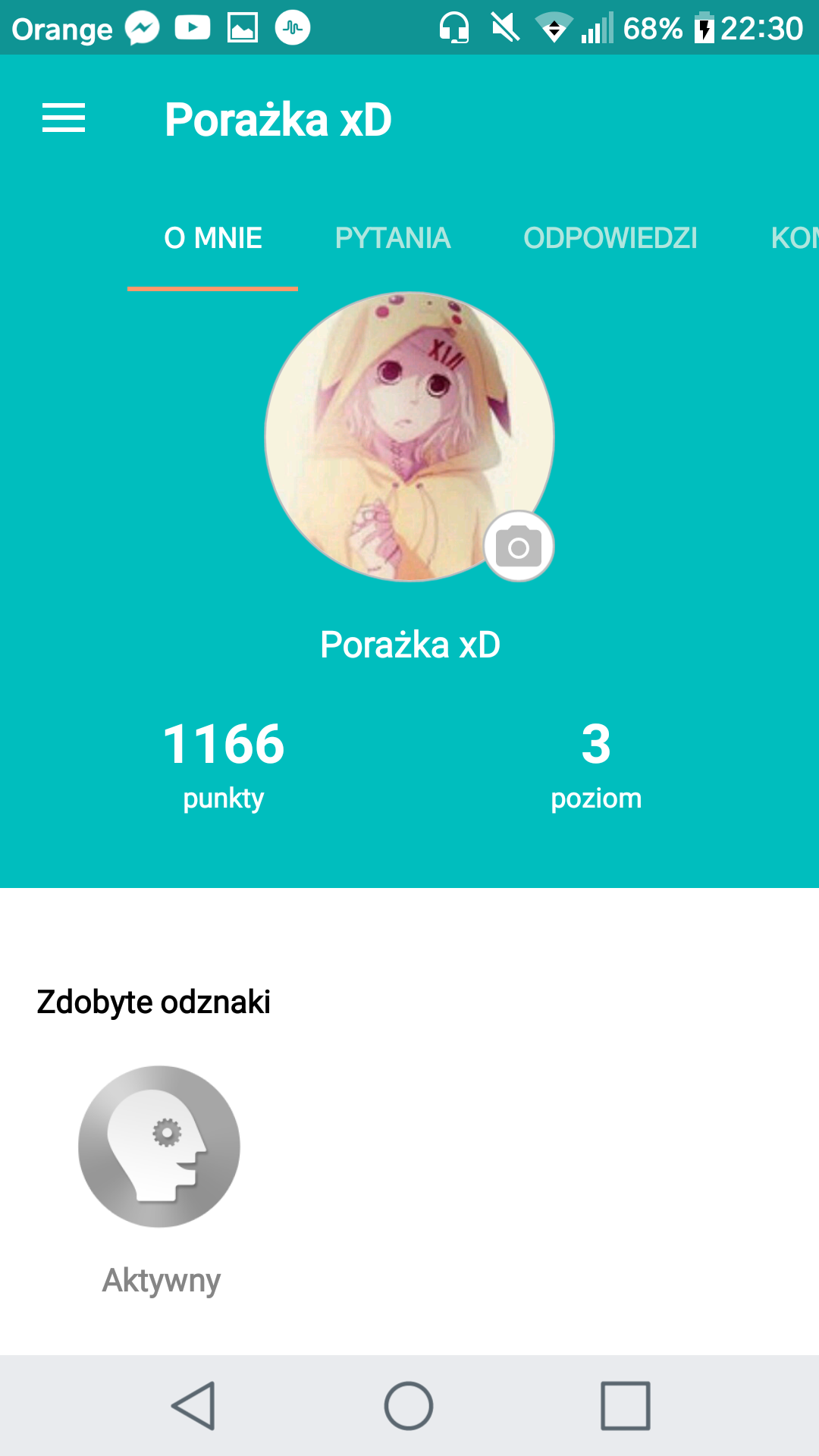Go to the system home screen
The width and height of the screenshot is (819, 1456).
(409, 1406)
